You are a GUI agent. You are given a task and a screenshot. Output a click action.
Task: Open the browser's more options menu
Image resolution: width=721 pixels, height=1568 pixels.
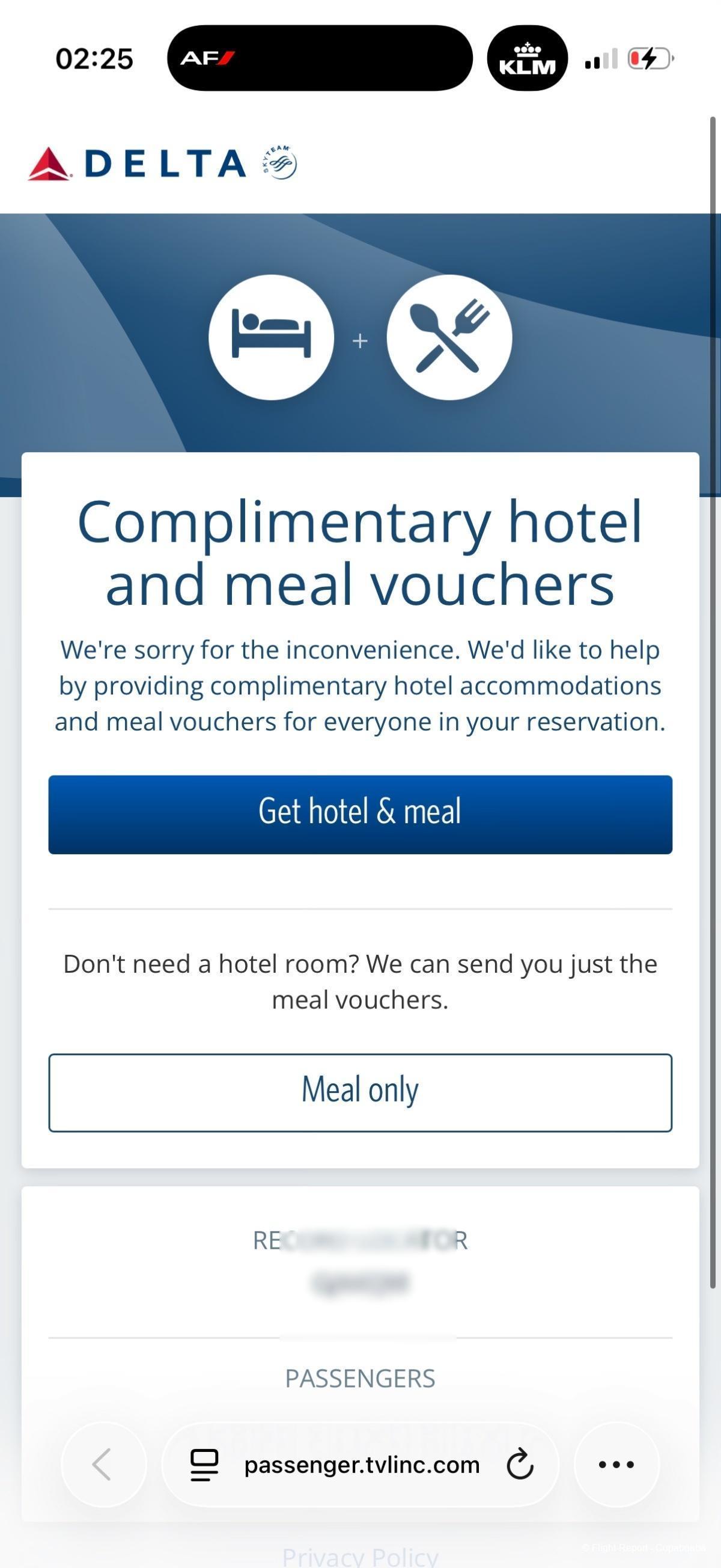tap(616, 1465)
